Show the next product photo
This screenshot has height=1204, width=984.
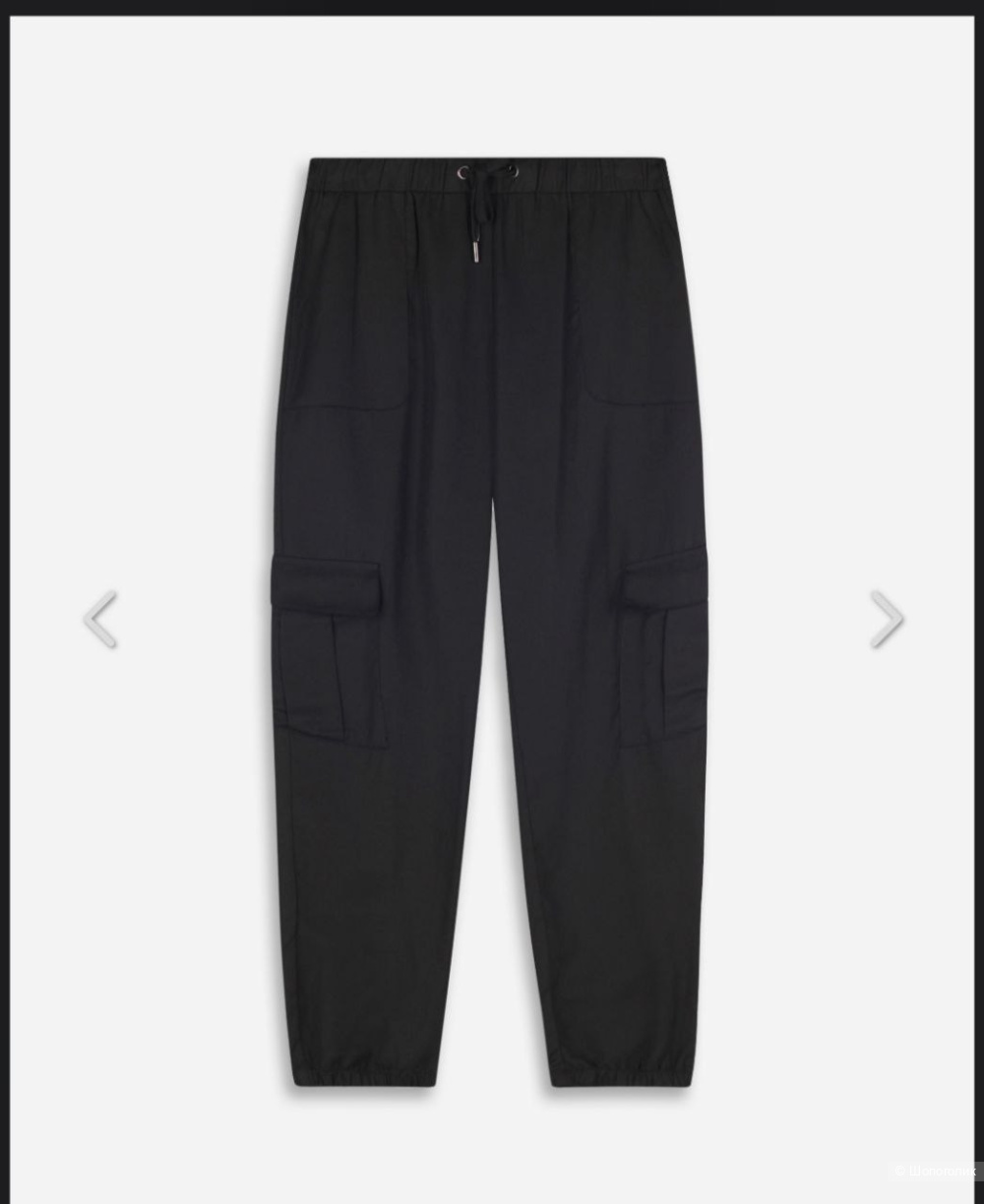(x=886, y=620)
